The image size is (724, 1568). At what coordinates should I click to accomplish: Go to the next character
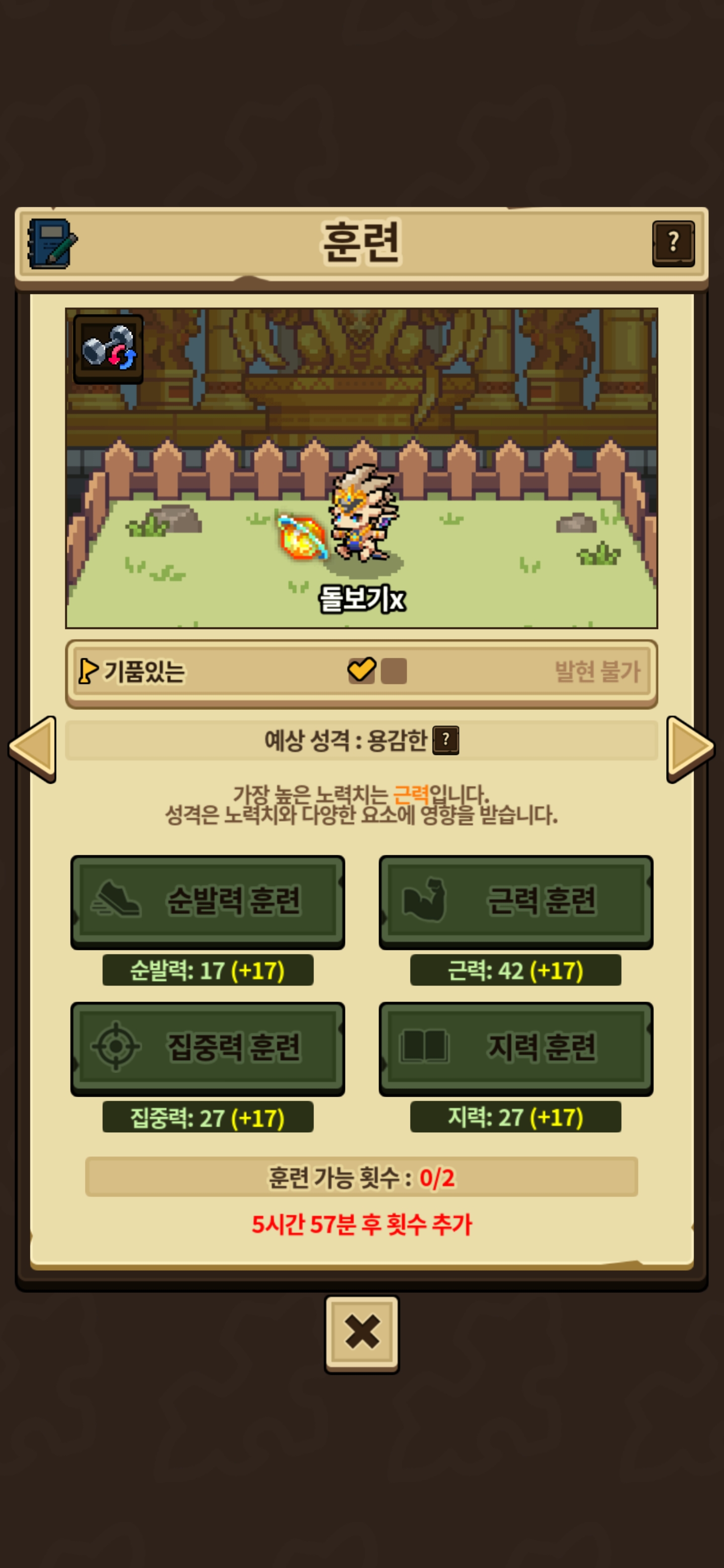pos(690,748)
